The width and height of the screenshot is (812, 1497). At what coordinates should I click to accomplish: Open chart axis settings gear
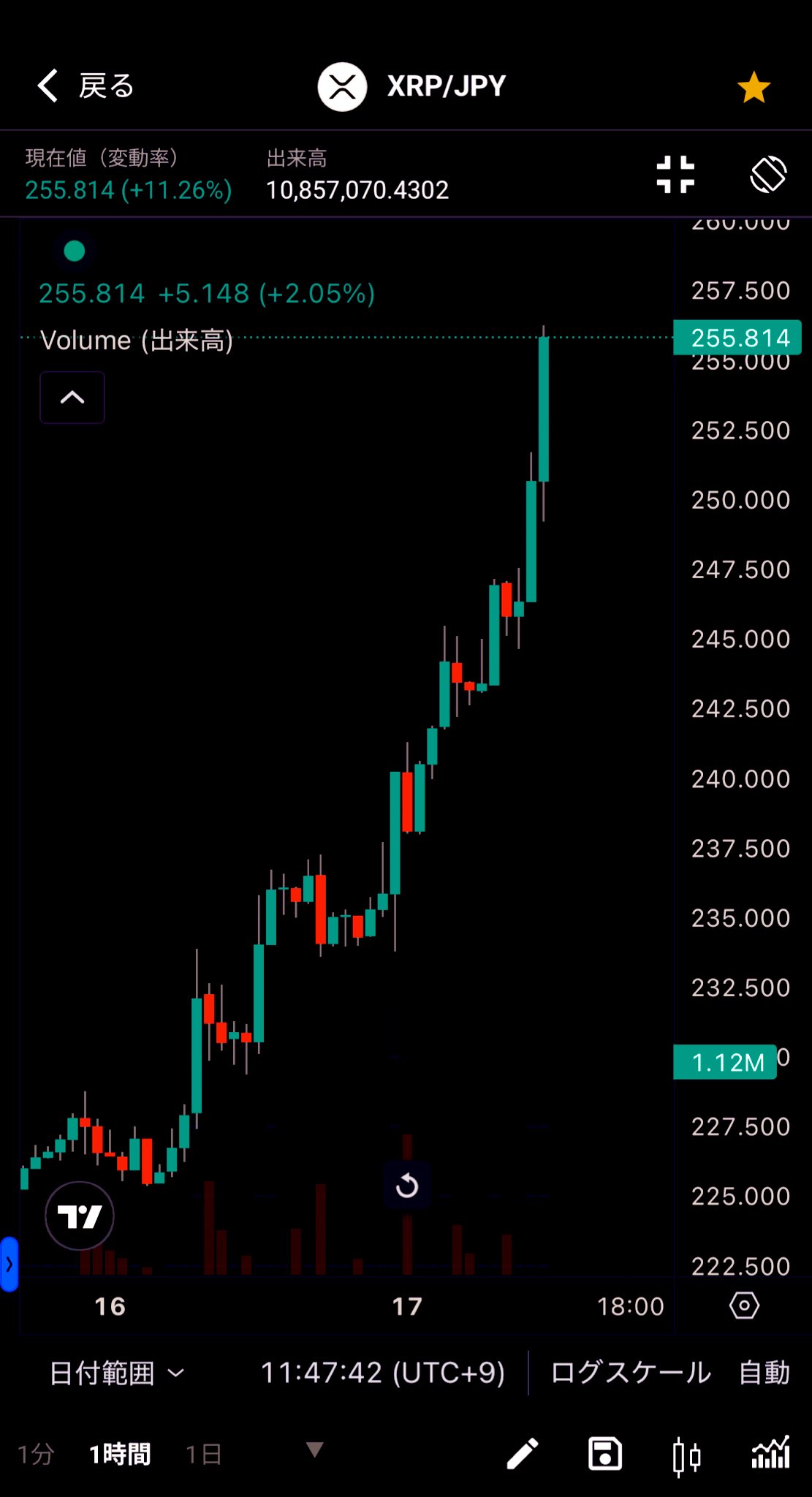[x=744, y=1305]
